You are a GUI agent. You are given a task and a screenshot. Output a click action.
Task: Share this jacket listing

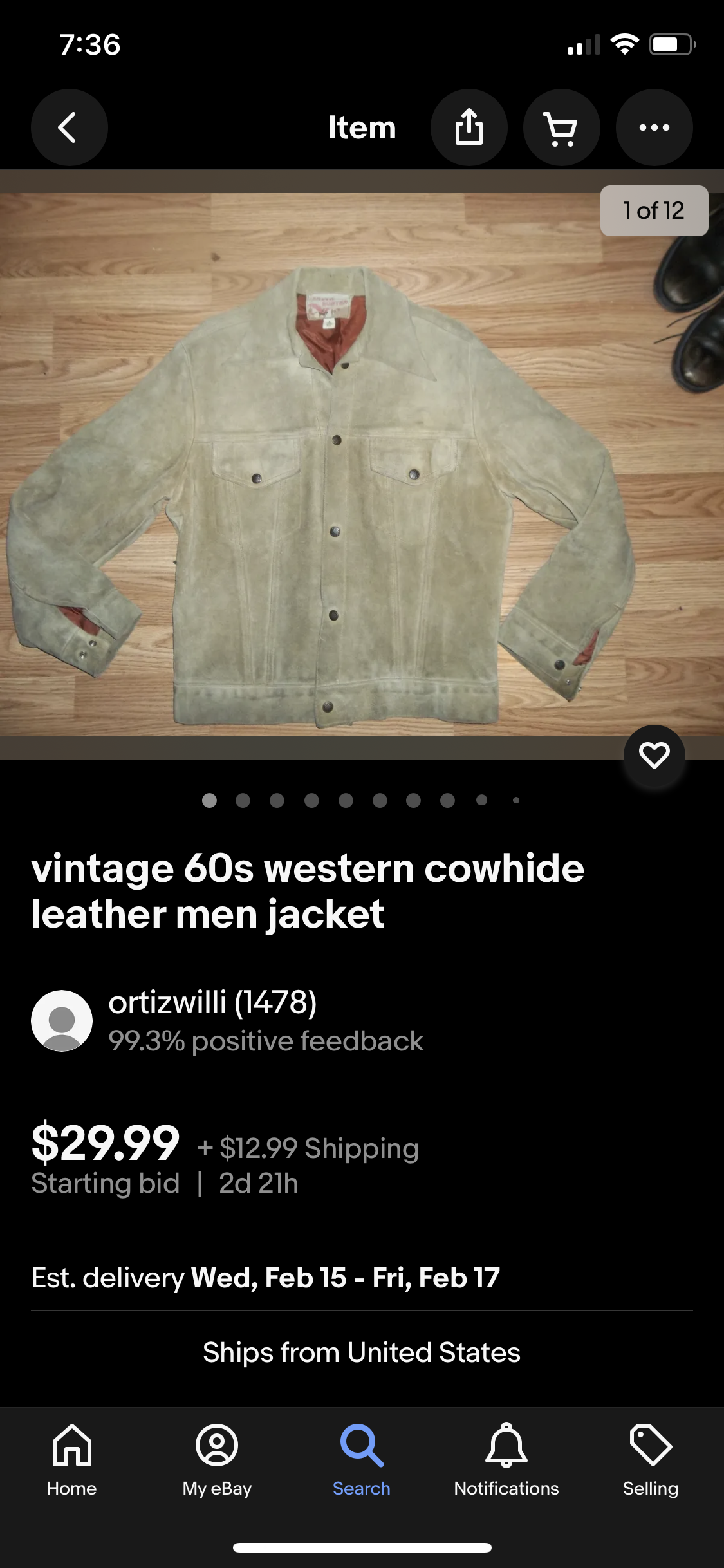click(x=469, y=127)
